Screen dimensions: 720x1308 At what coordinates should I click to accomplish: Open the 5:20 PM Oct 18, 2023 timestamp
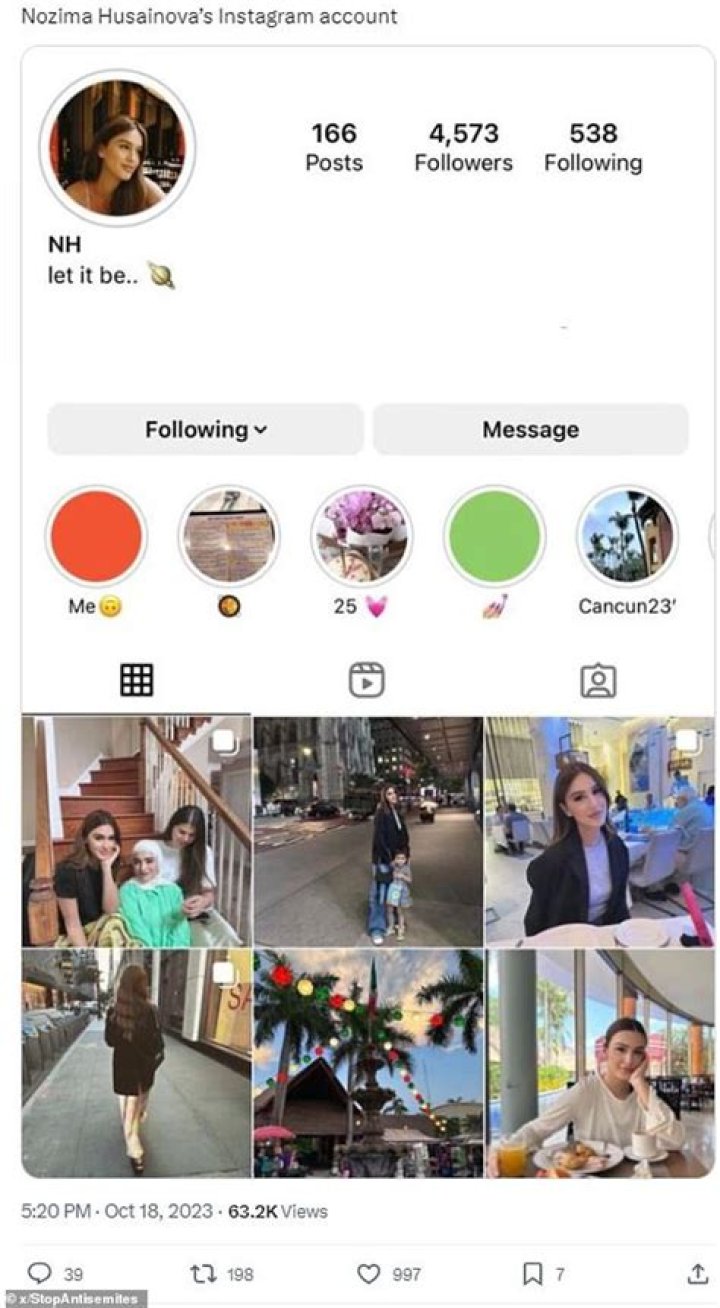(x=116, y=1211)
